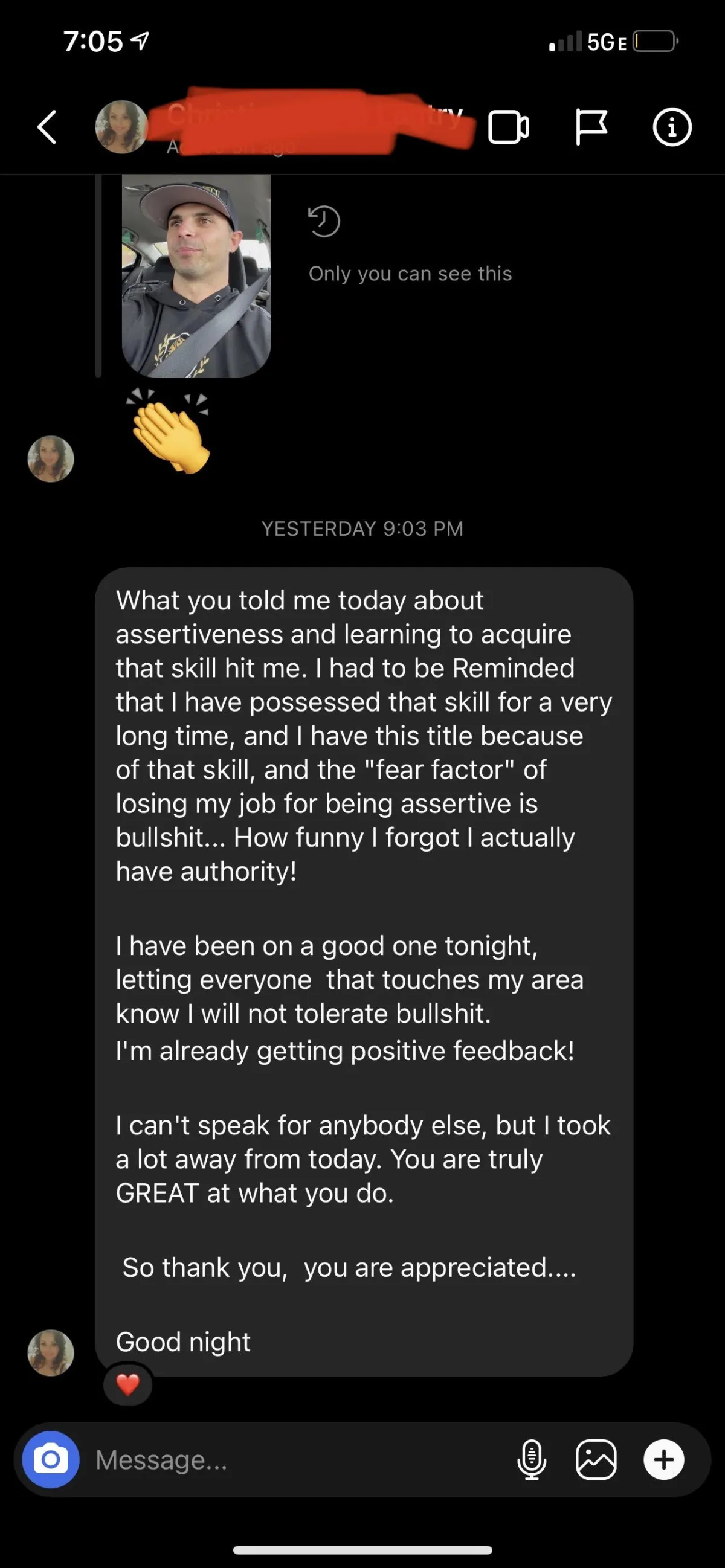The image size is (725, 1568).
Task: Open the replied selfie photo
Action: pos(196,275)
